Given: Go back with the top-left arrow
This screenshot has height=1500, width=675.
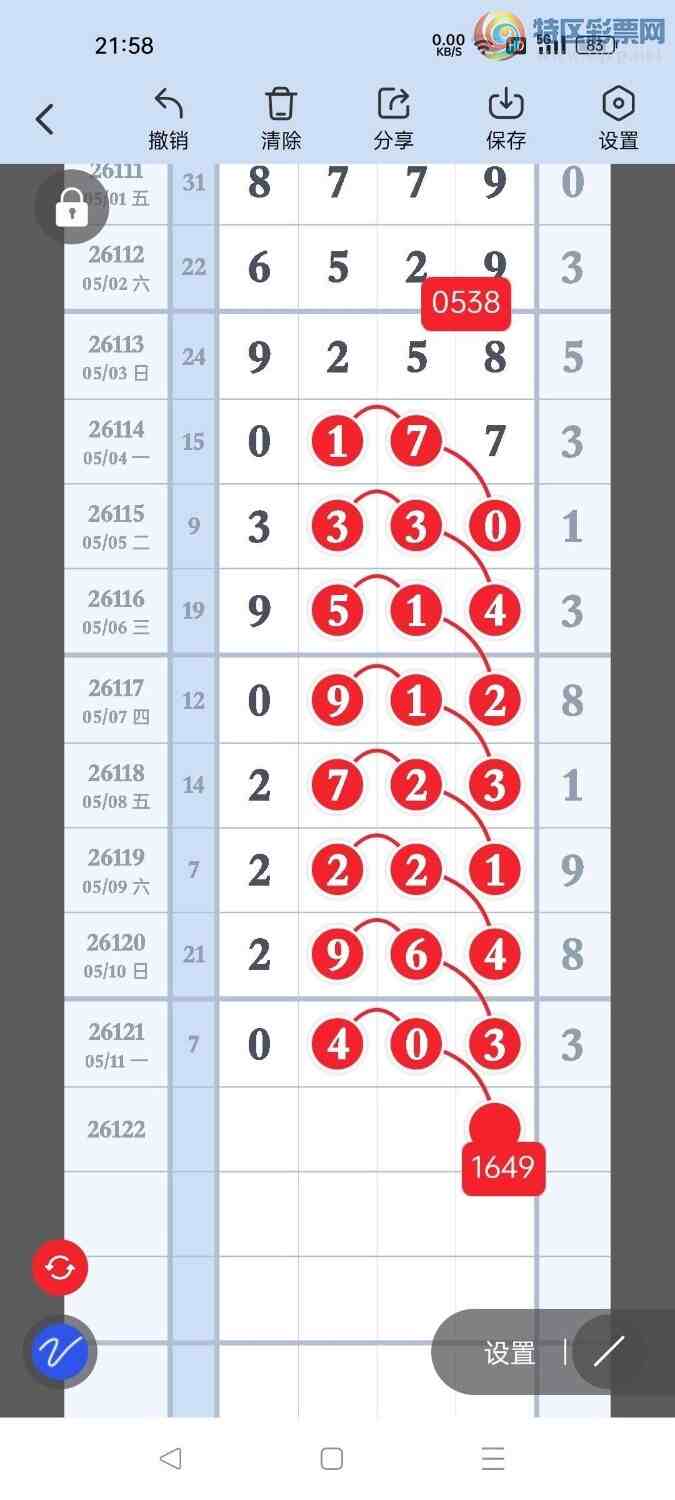Looking at the screenshot, I should coord(45,119).
